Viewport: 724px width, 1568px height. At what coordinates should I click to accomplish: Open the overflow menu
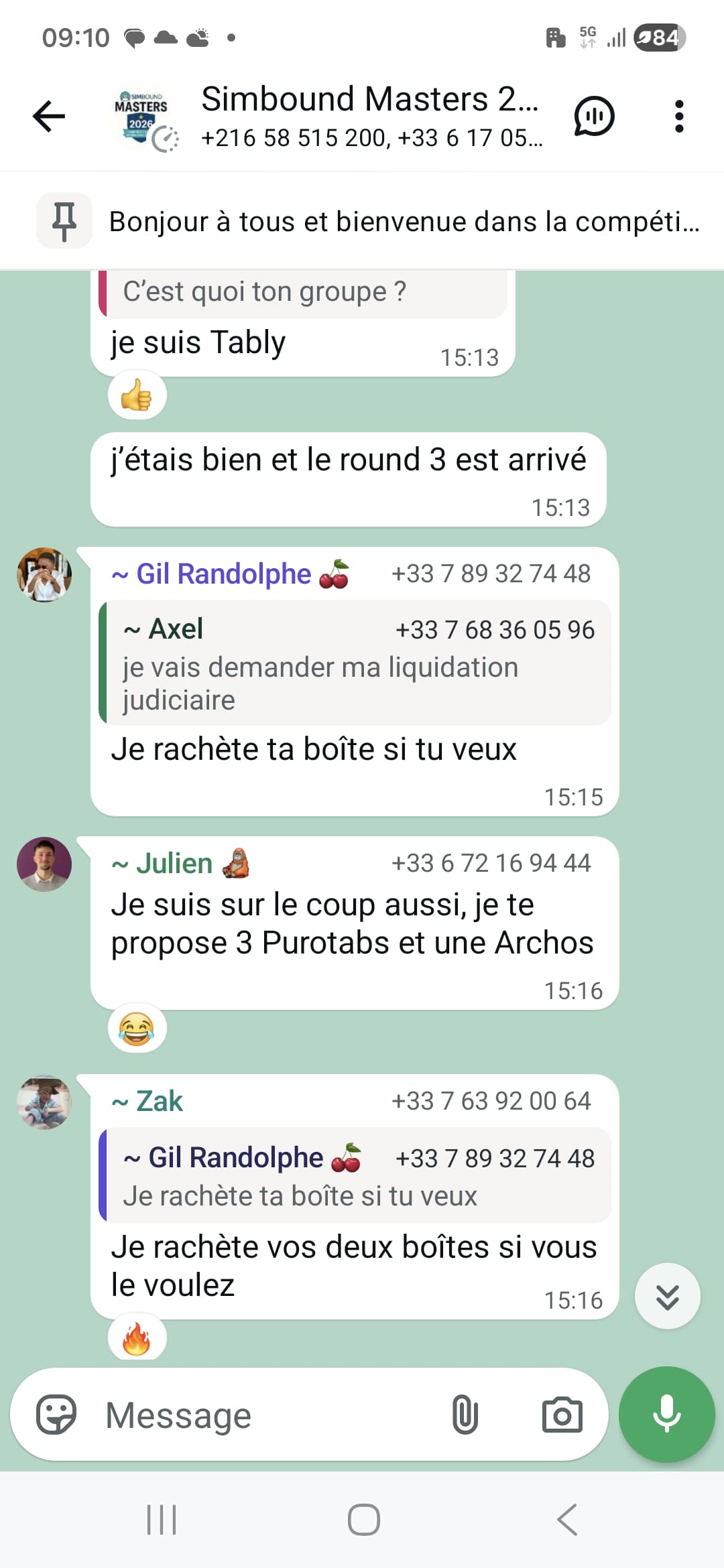pos(679,117)
